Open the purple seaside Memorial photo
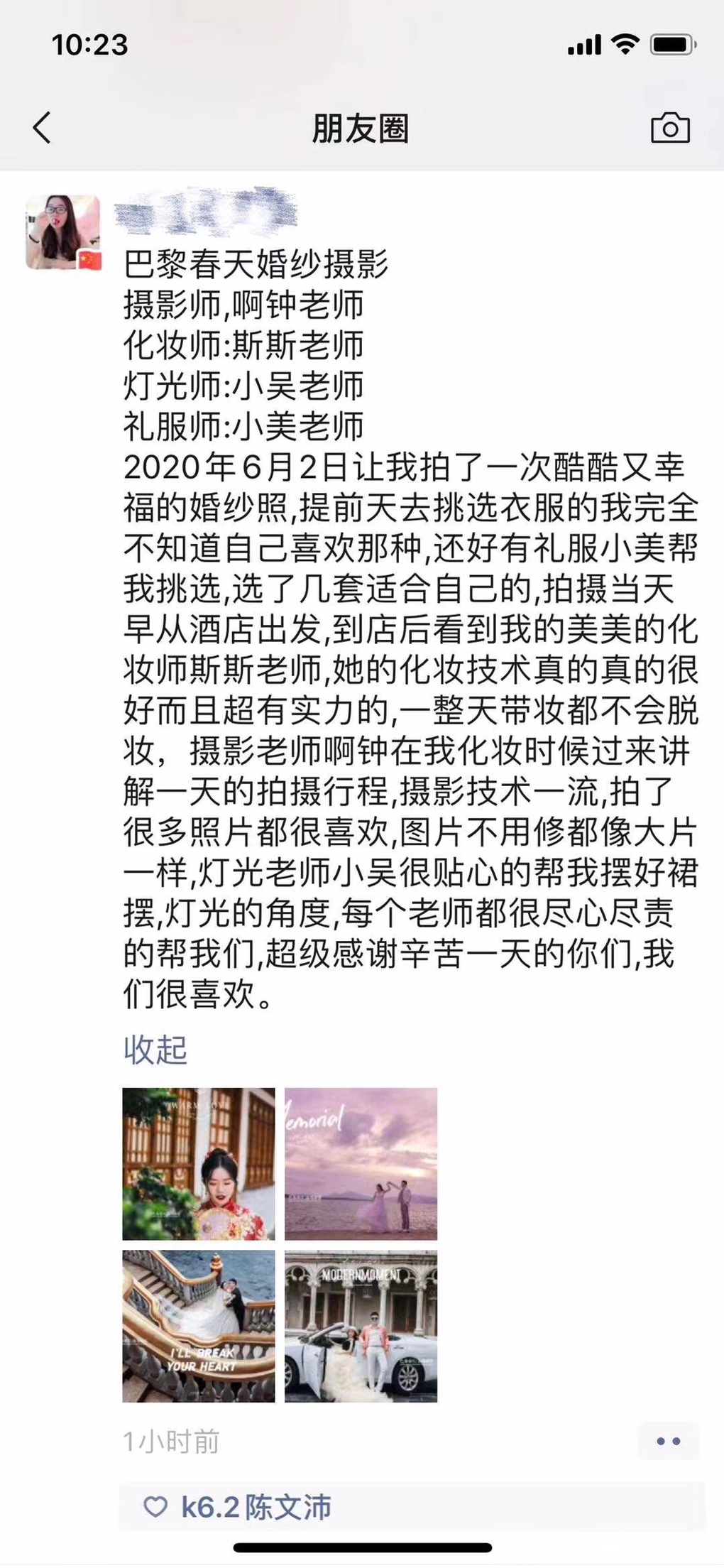Viewport: 724px width, 1568px height. click(x=361, y=1164)
